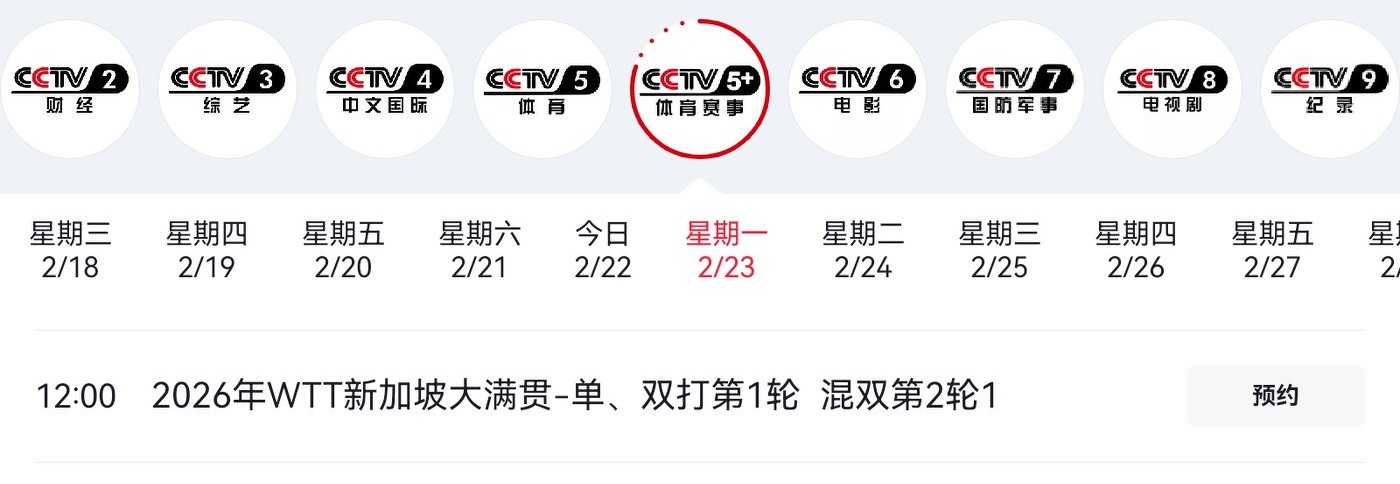1400x484 pixels.
Task: Open the schedule for 星期三 2/25
Action: (999, 250)
